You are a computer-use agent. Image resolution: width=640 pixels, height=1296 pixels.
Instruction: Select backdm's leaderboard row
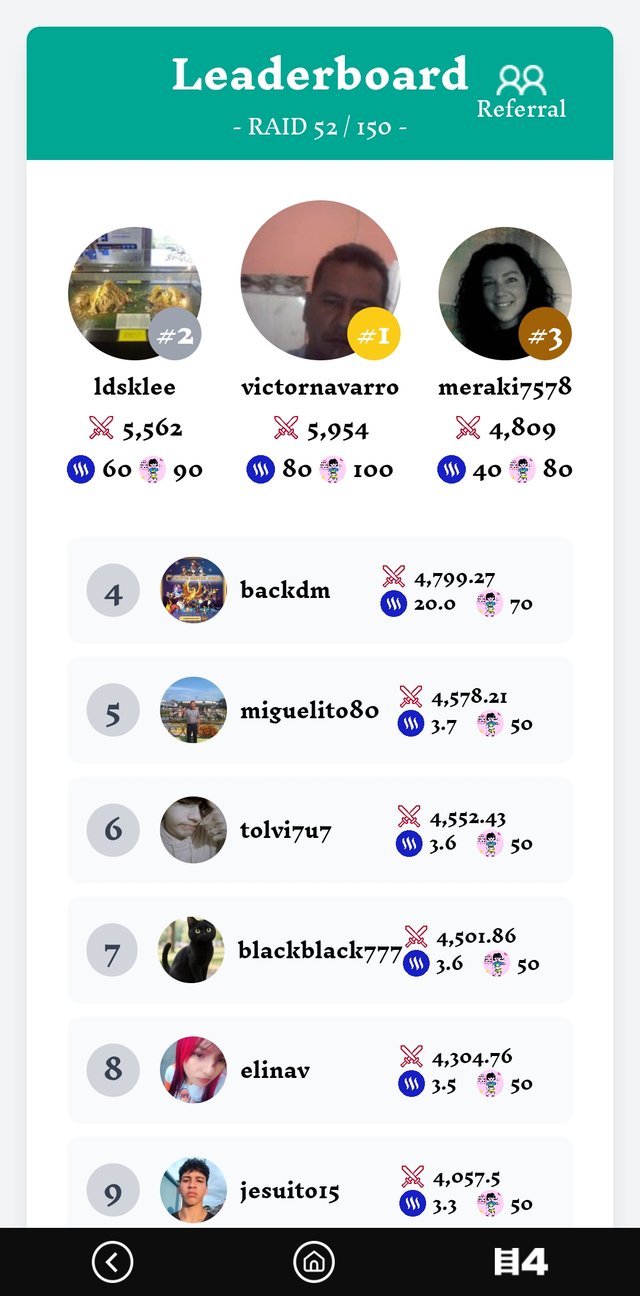[320, 590]
